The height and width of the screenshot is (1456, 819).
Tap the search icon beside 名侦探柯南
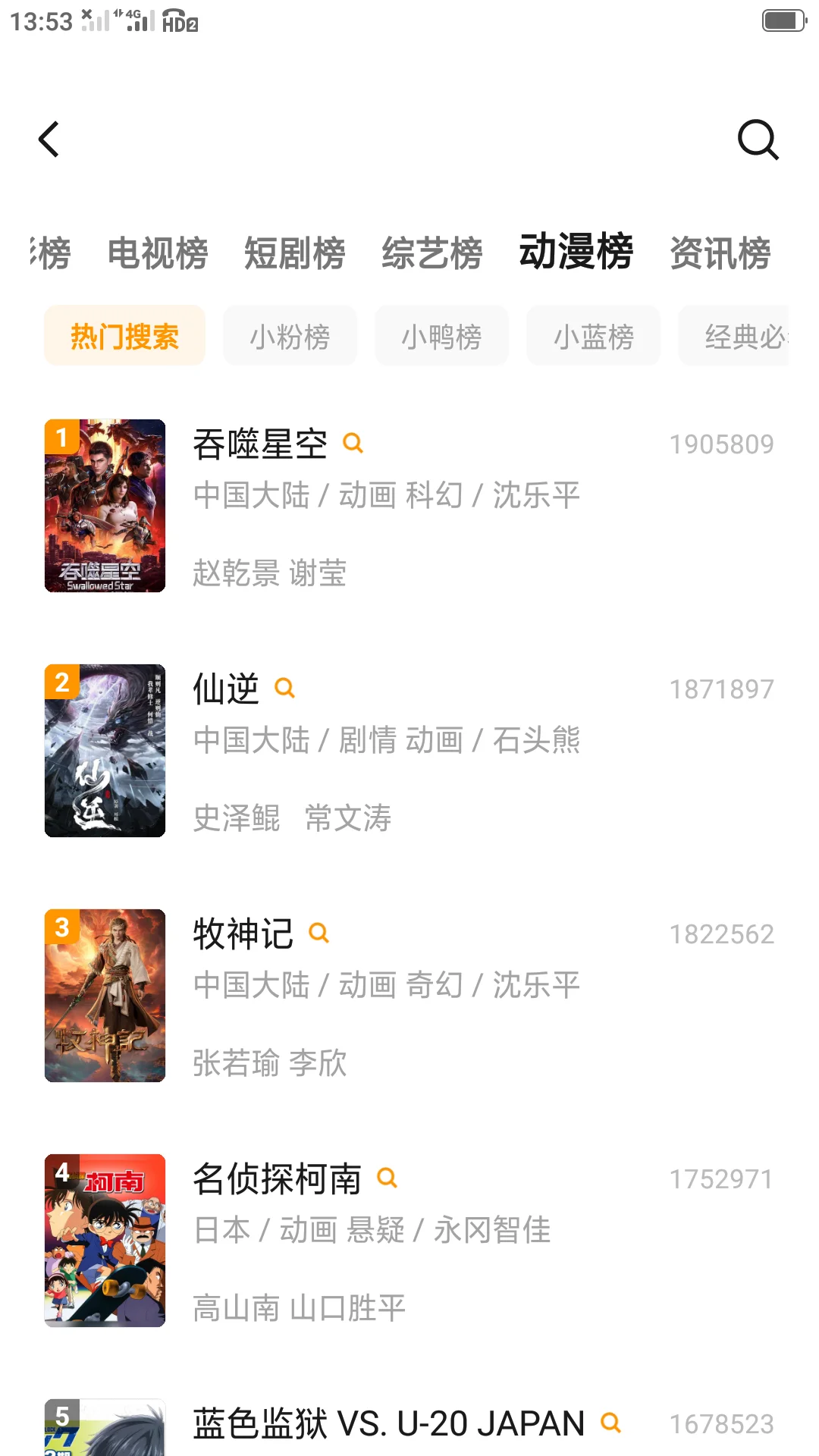(x=387, y=1178)
